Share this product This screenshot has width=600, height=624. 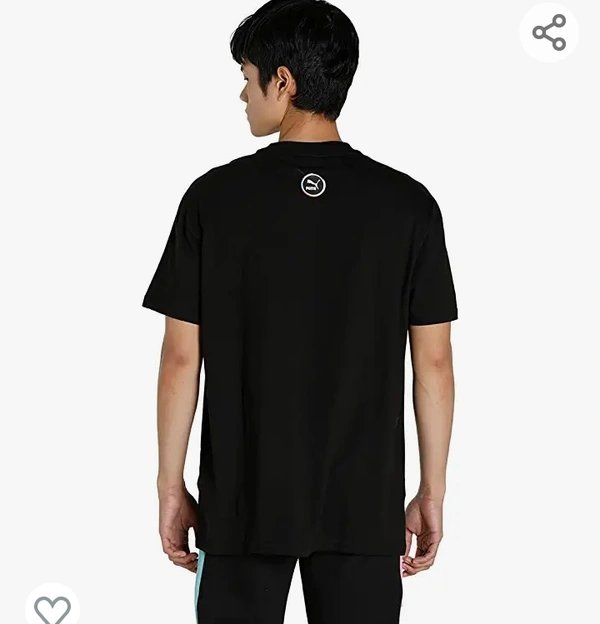point(549,33)
